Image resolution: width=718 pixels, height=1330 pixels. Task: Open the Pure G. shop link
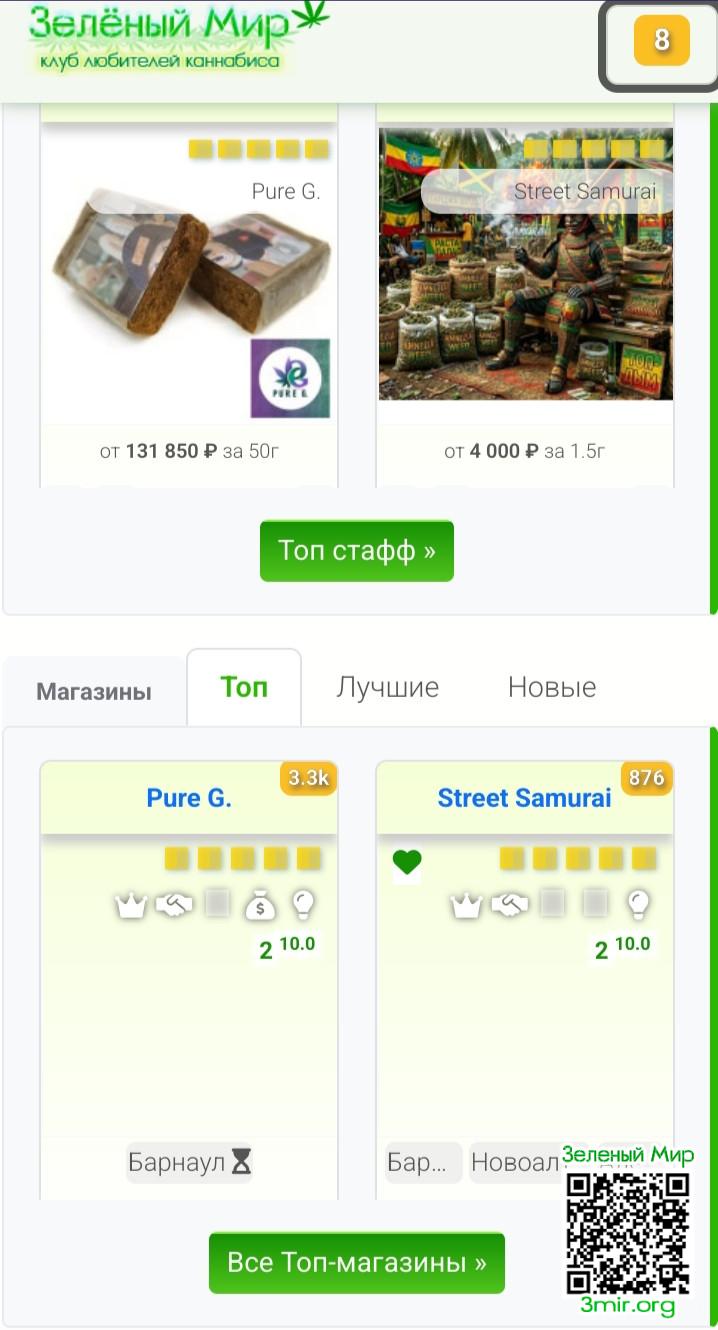point(189,798)
